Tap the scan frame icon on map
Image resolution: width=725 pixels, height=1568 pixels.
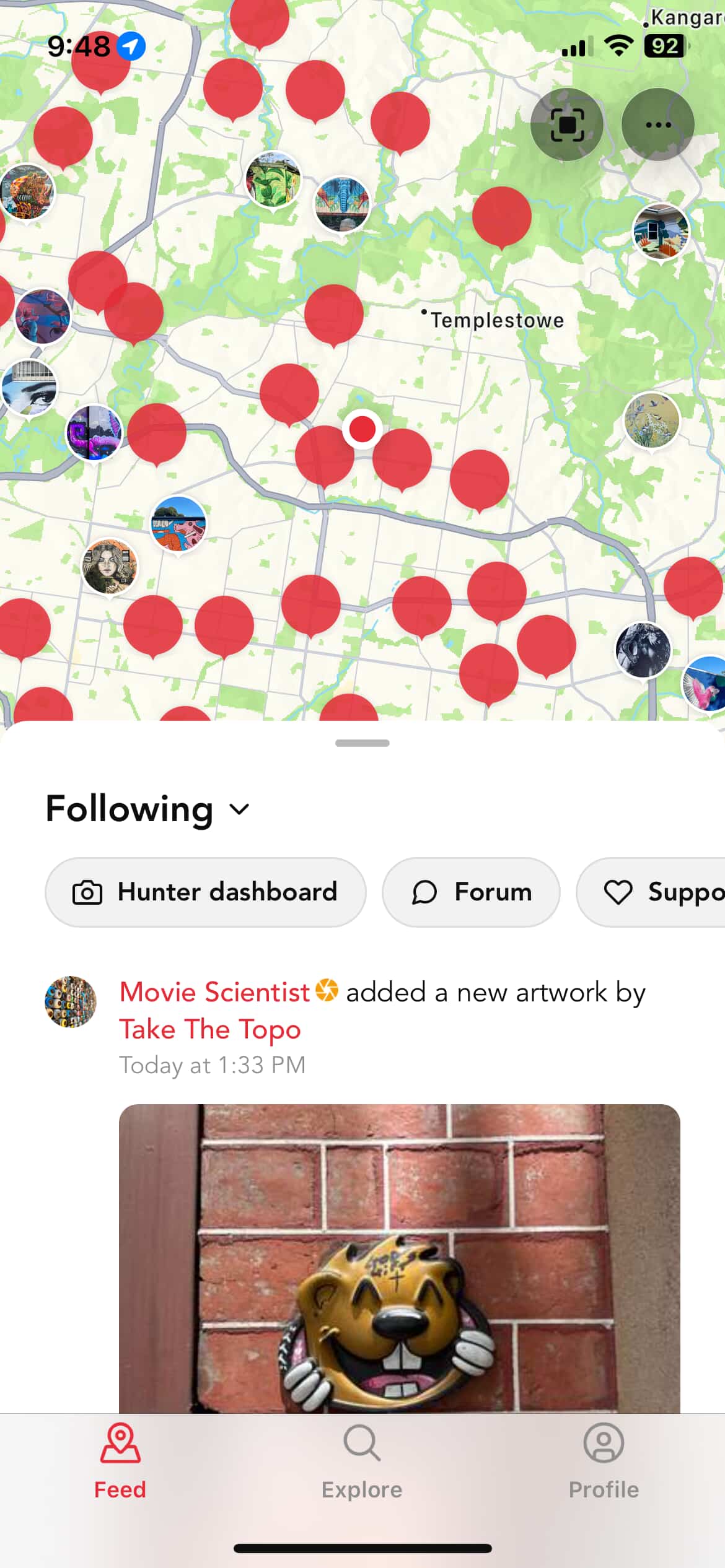click(567, 124)
